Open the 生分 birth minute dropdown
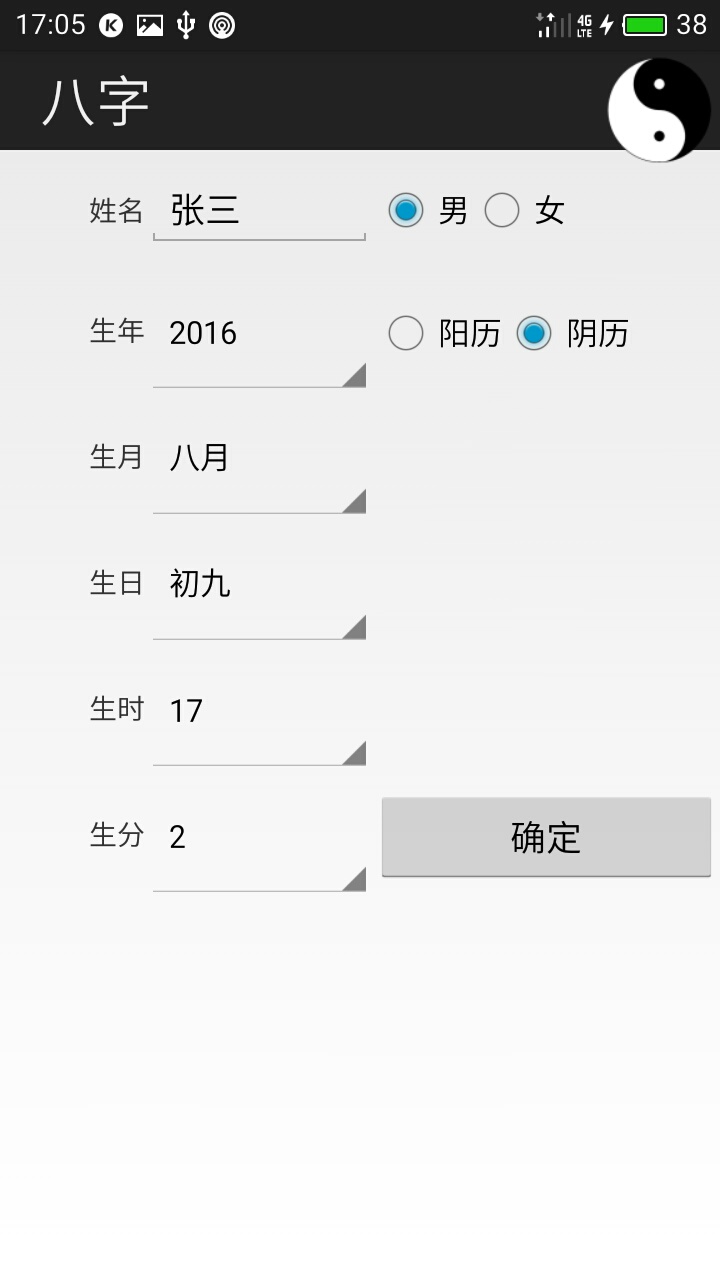 click(x=258, y=850)
